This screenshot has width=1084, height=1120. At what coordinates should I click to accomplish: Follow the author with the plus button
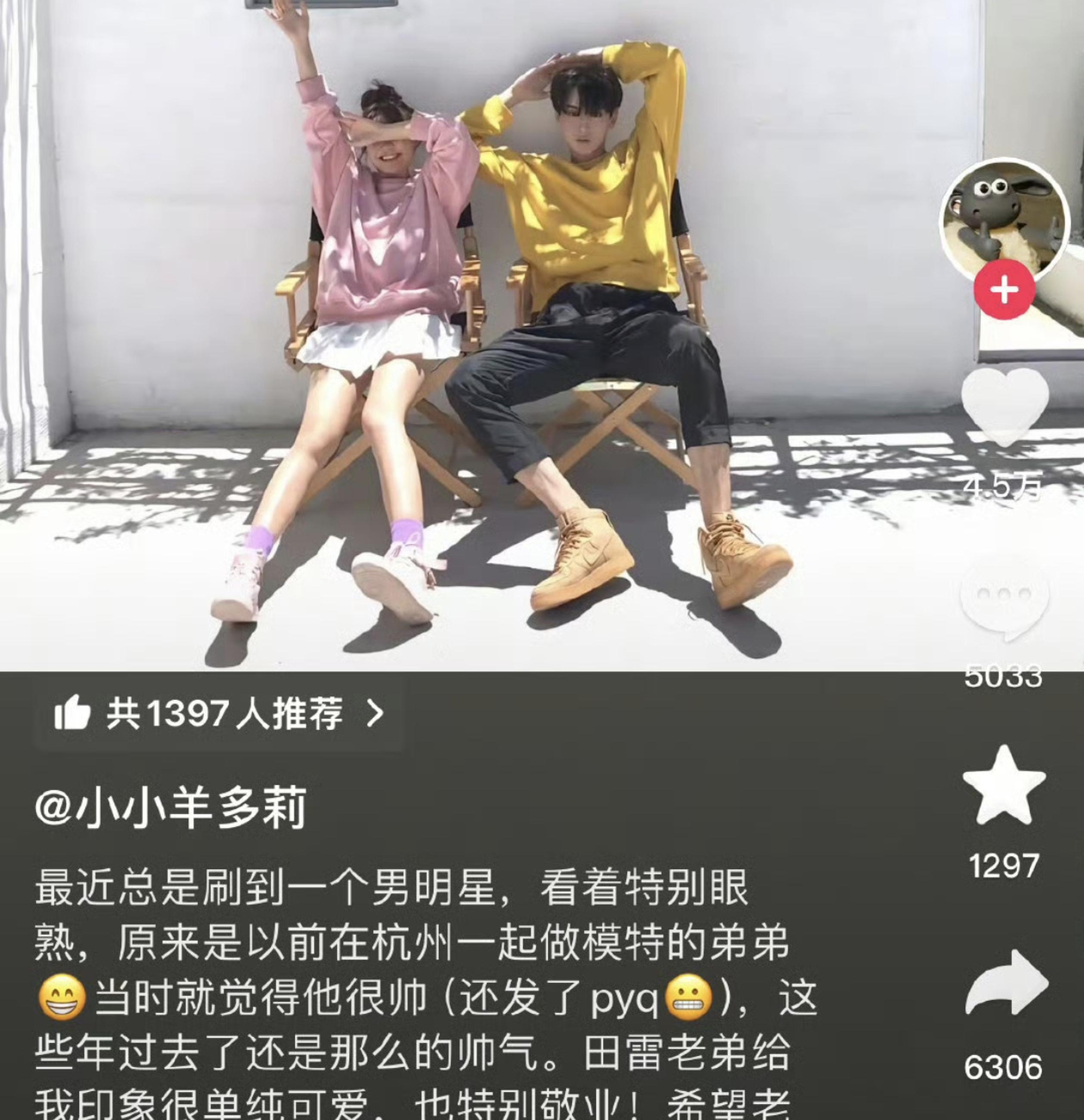tap(1004, 290)
